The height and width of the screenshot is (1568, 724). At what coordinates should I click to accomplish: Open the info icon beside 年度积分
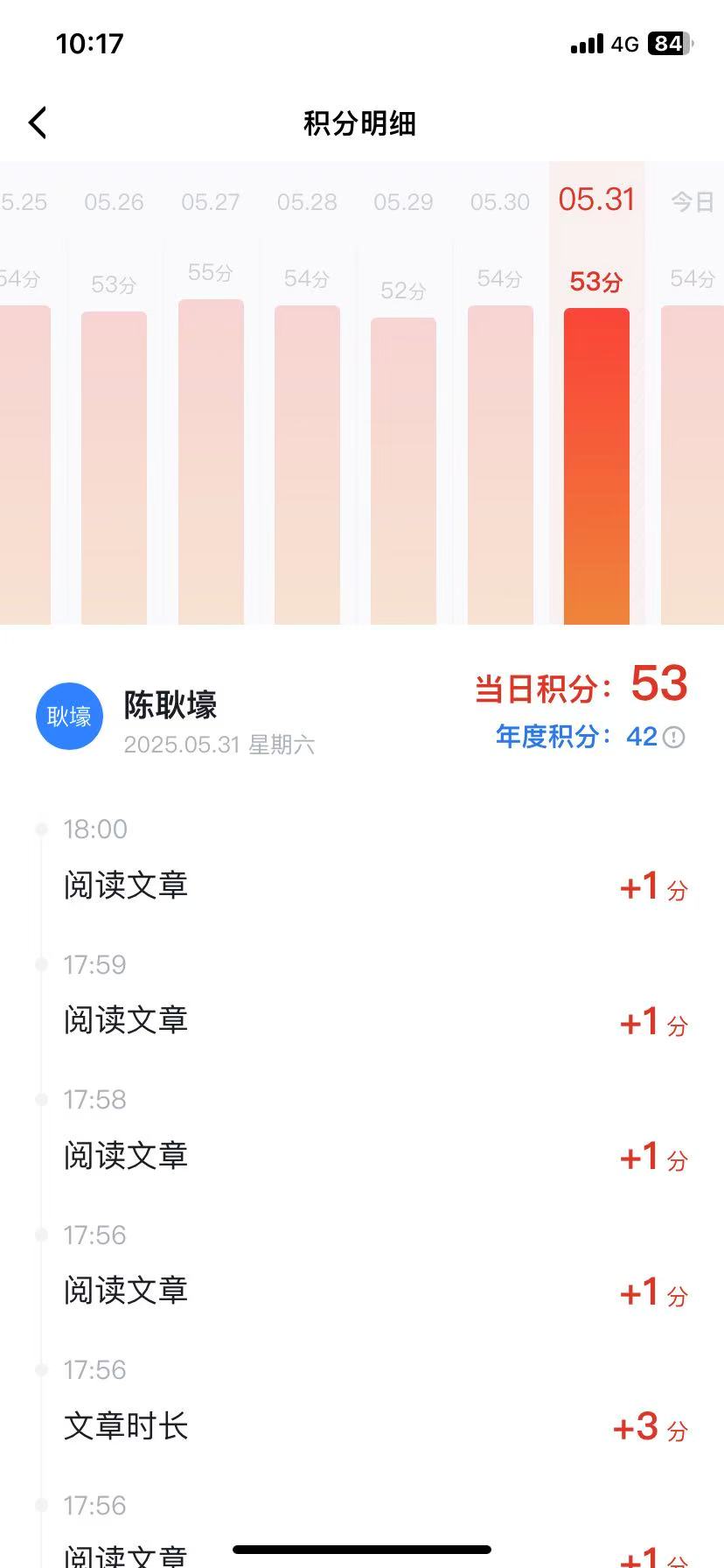tap(674, 738)
